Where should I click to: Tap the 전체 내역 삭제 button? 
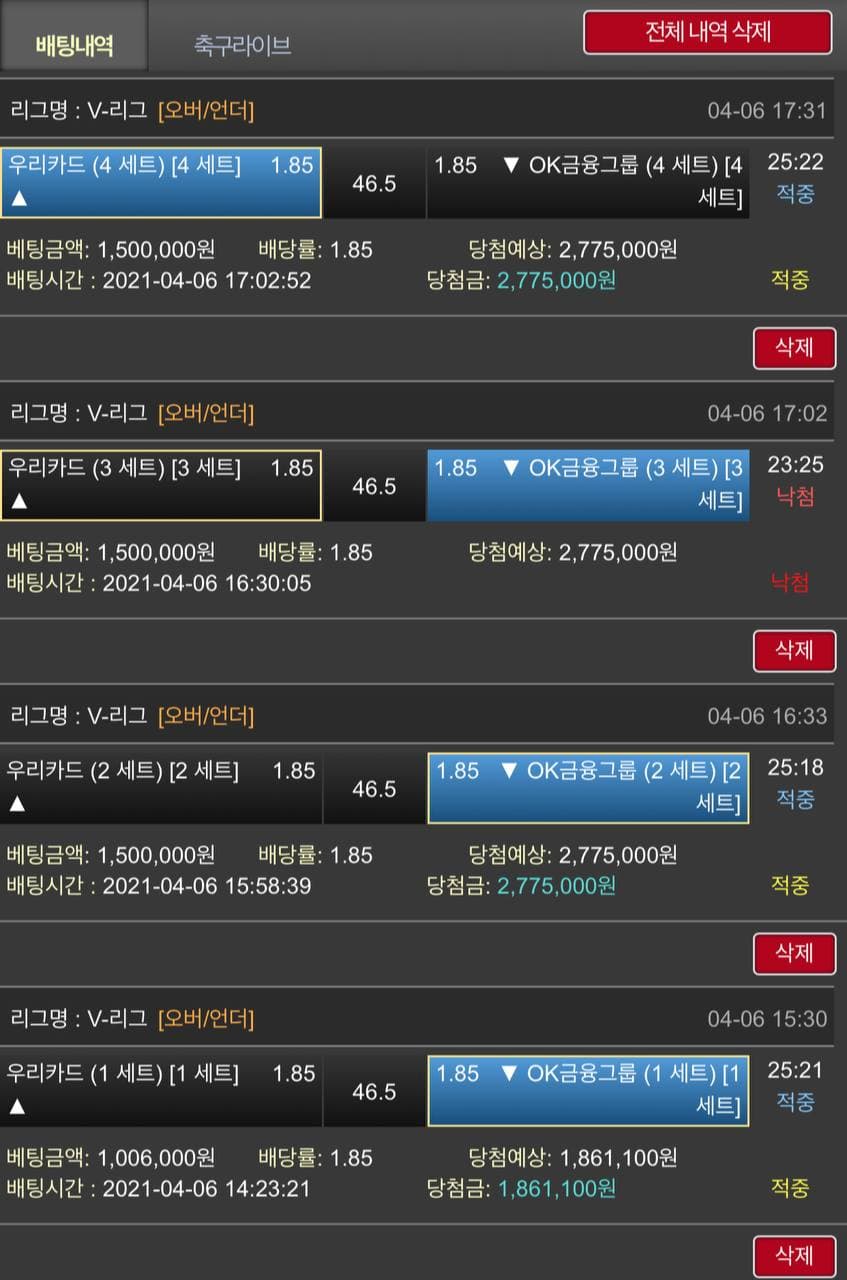click(x=707, y=32)
